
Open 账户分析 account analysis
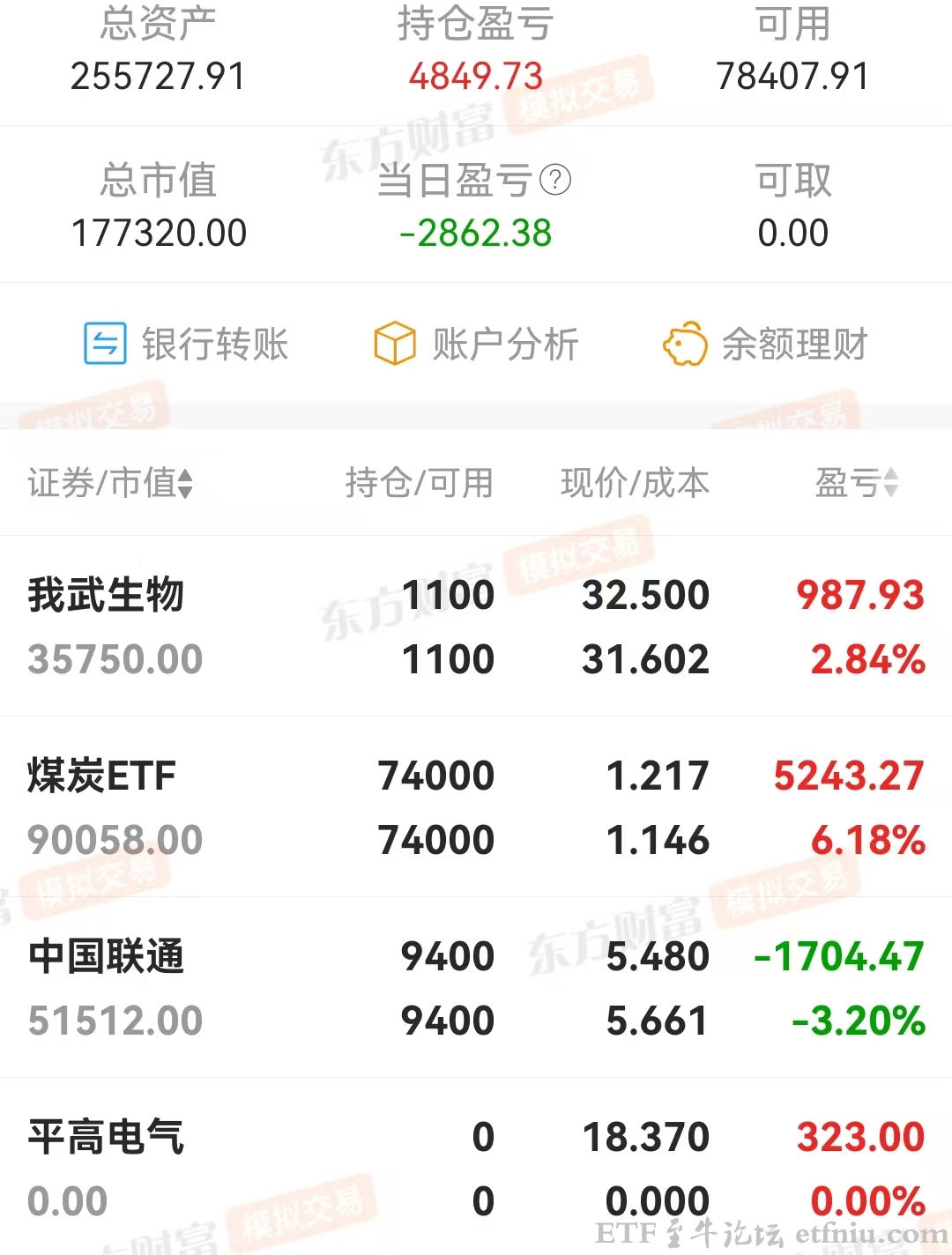[476, 344]
